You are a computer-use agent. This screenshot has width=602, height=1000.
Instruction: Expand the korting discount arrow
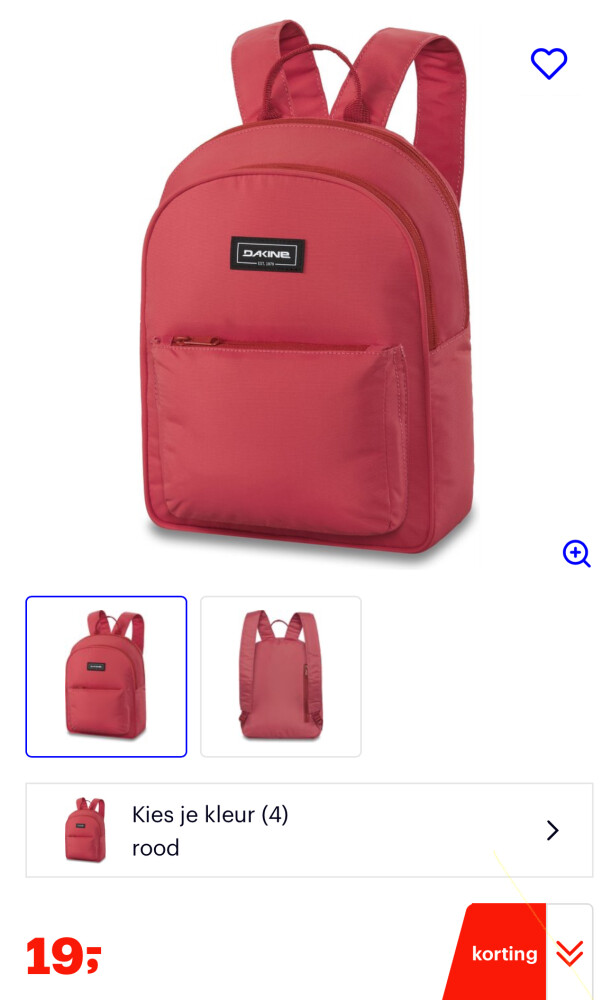[570, 954]
